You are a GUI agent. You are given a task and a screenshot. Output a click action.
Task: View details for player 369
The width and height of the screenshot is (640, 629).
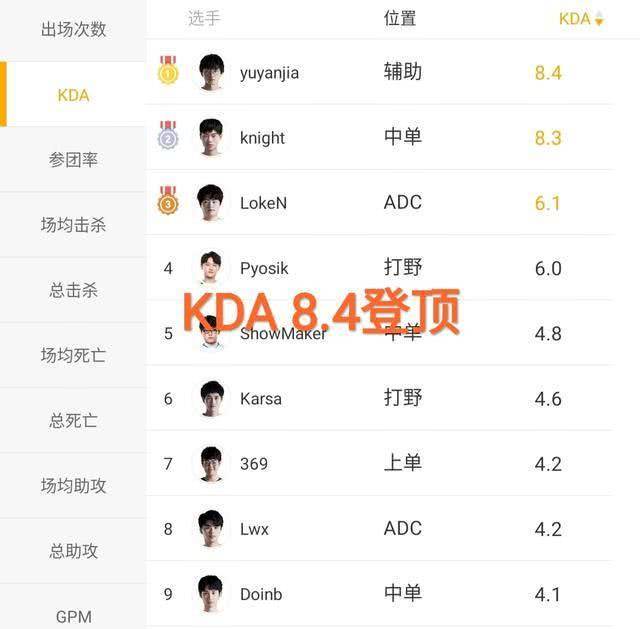click(254, 464)
